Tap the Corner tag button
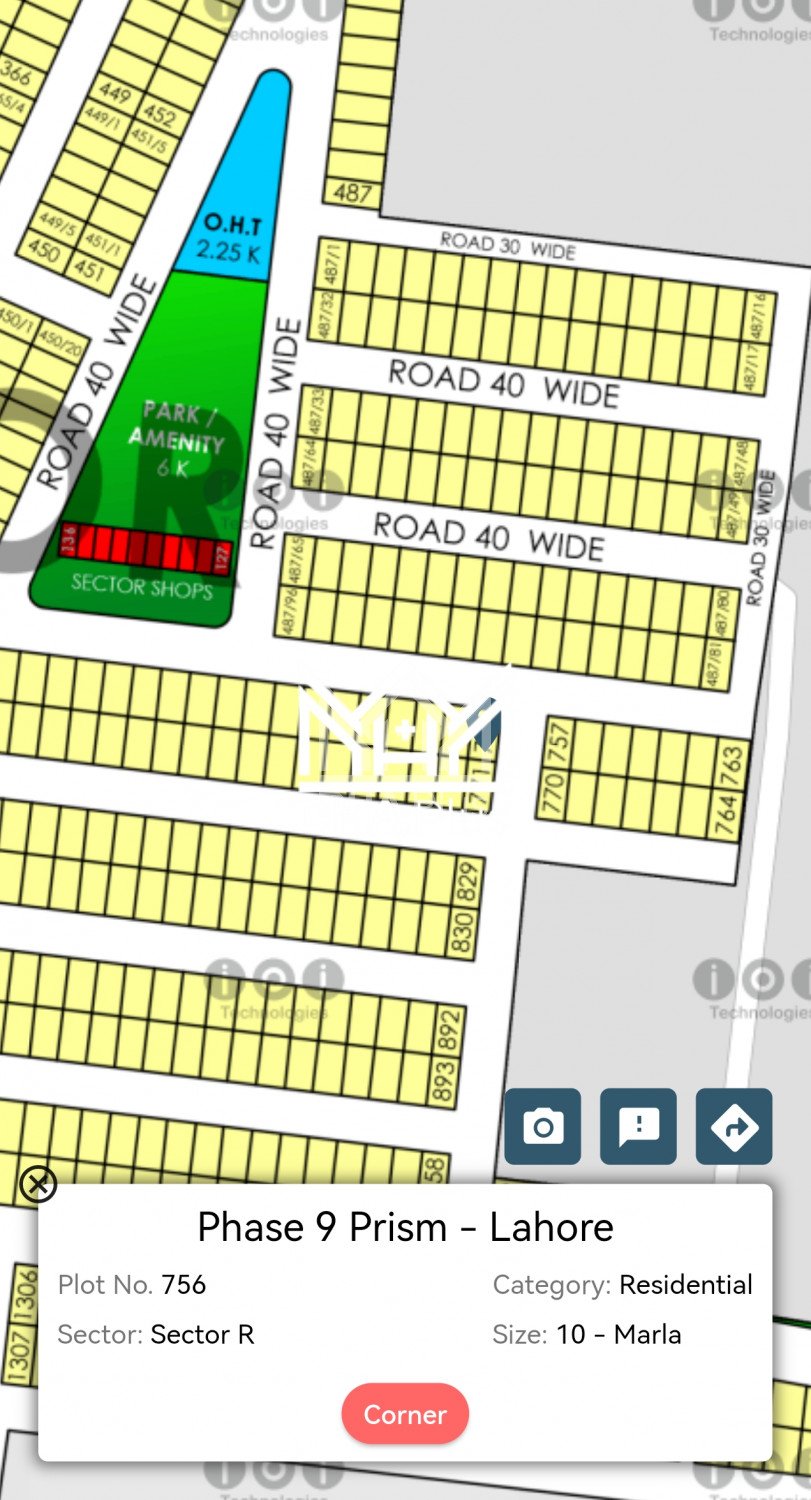The image size is (811, 1500). (405, 1414)
